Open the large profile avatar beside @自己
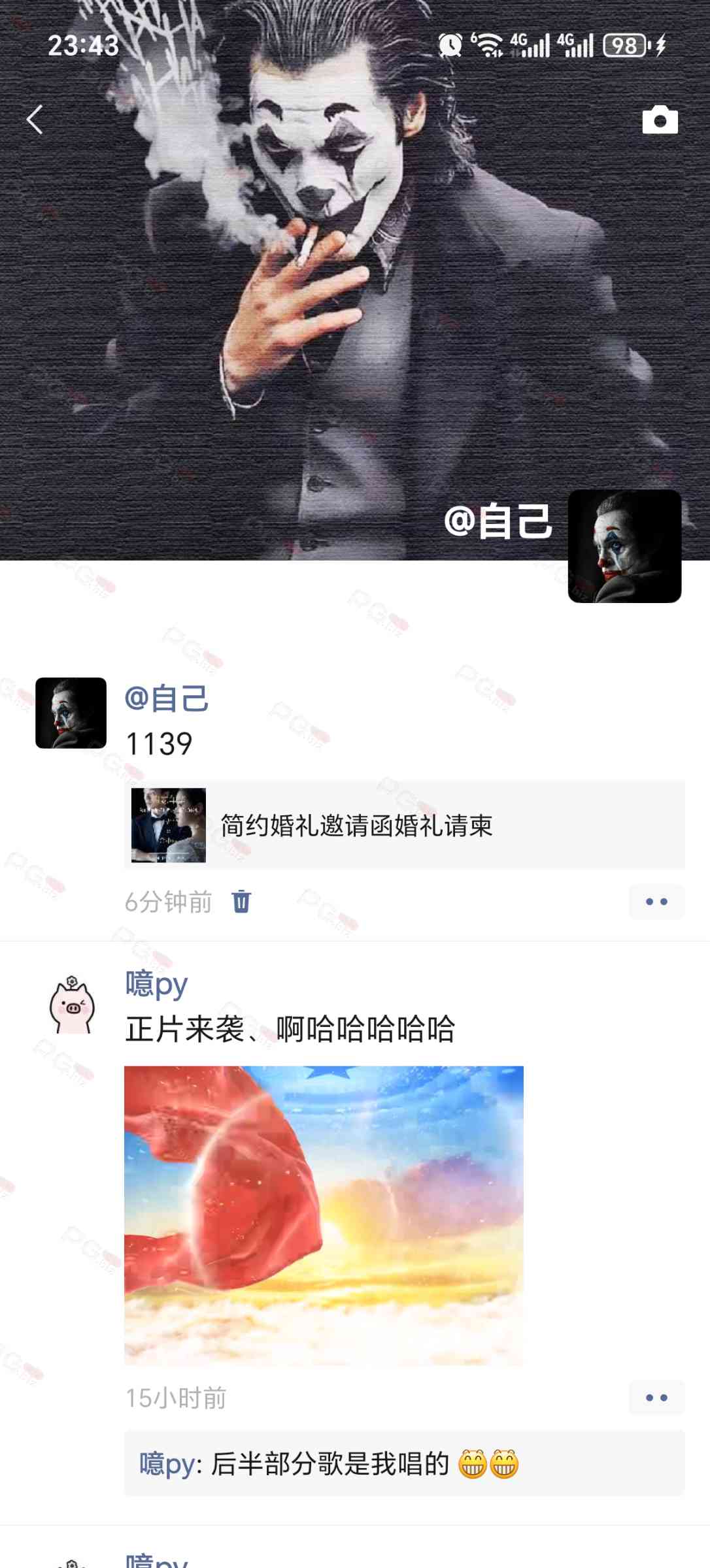 pos(624,546)
